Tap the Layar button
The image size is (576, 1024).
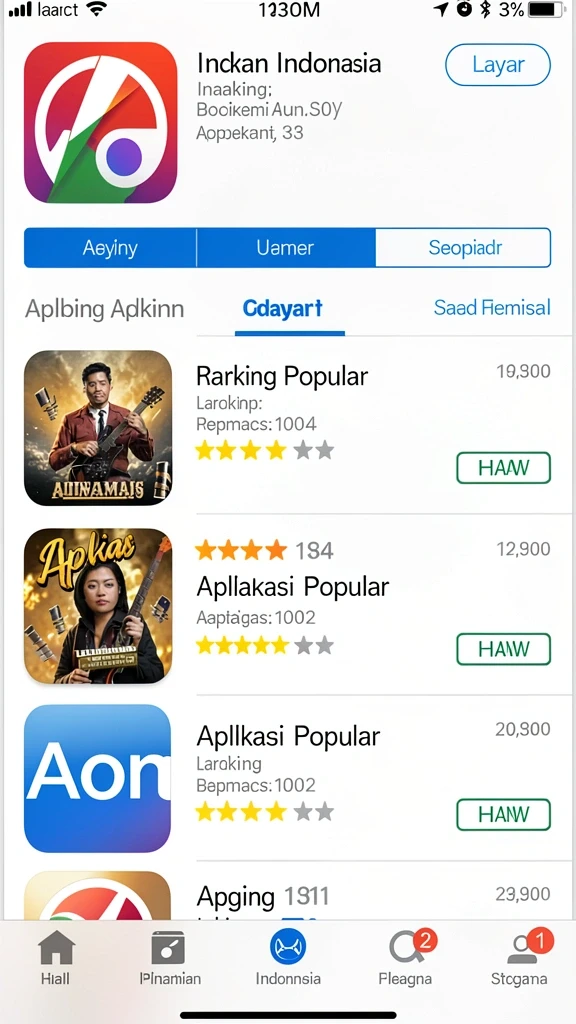498,65
